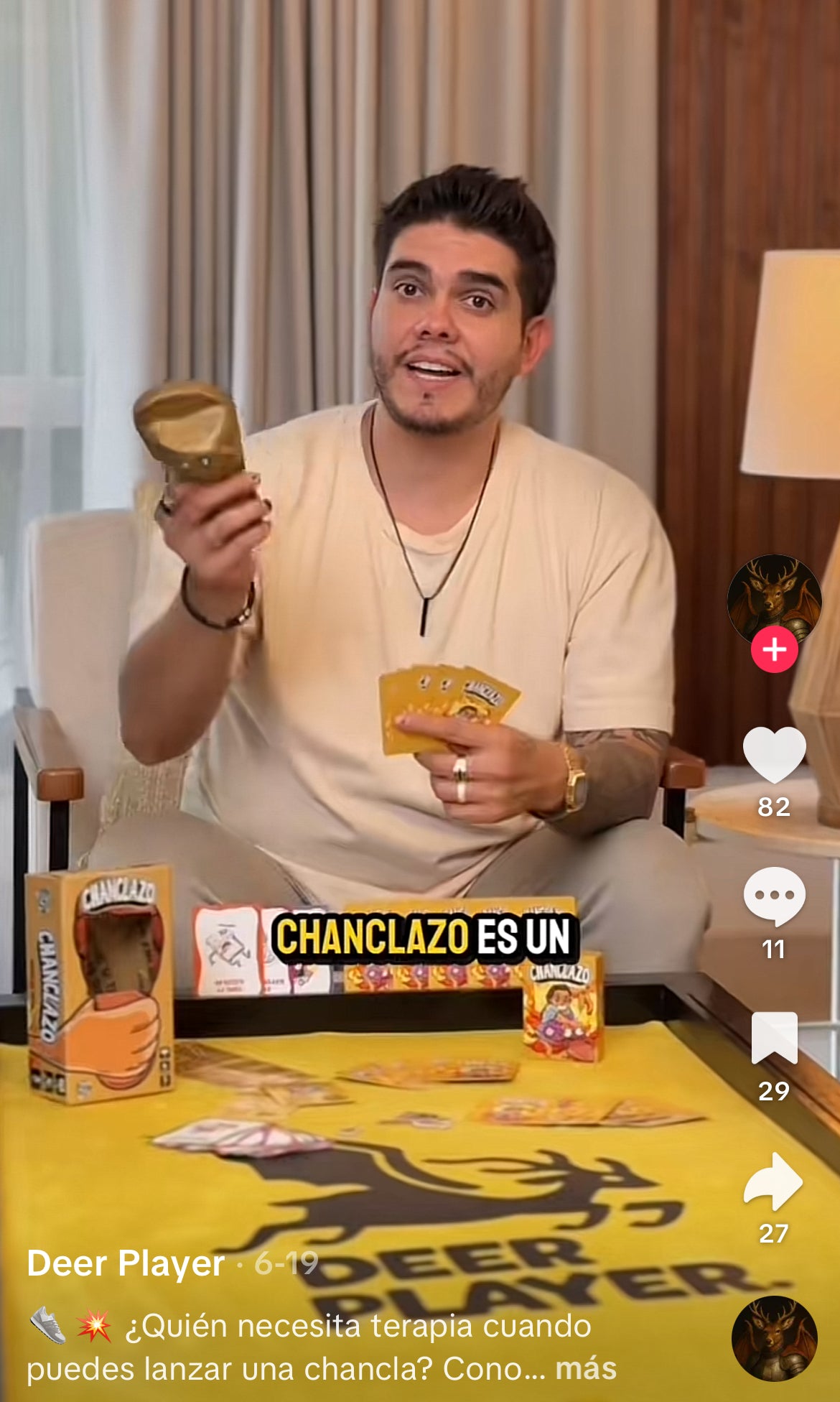Image resolution: width=840 pixels, height=1402 pixels.
Task: Open the spinning sound disc
Action: (x=773, y=1339)
